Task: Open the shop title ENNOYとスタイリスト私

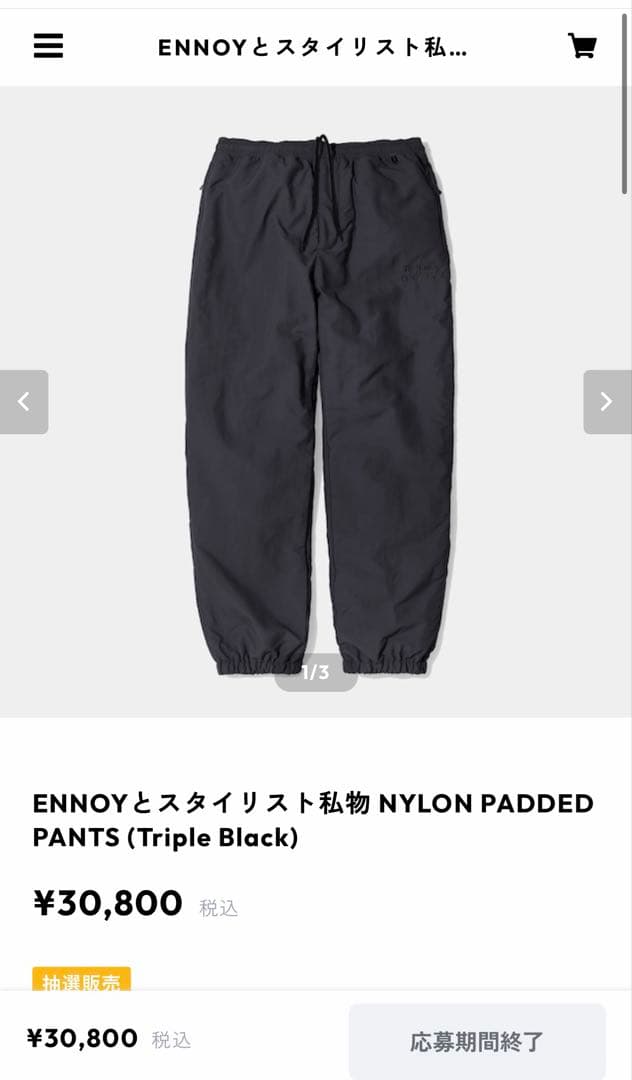Action: [313, 47]
